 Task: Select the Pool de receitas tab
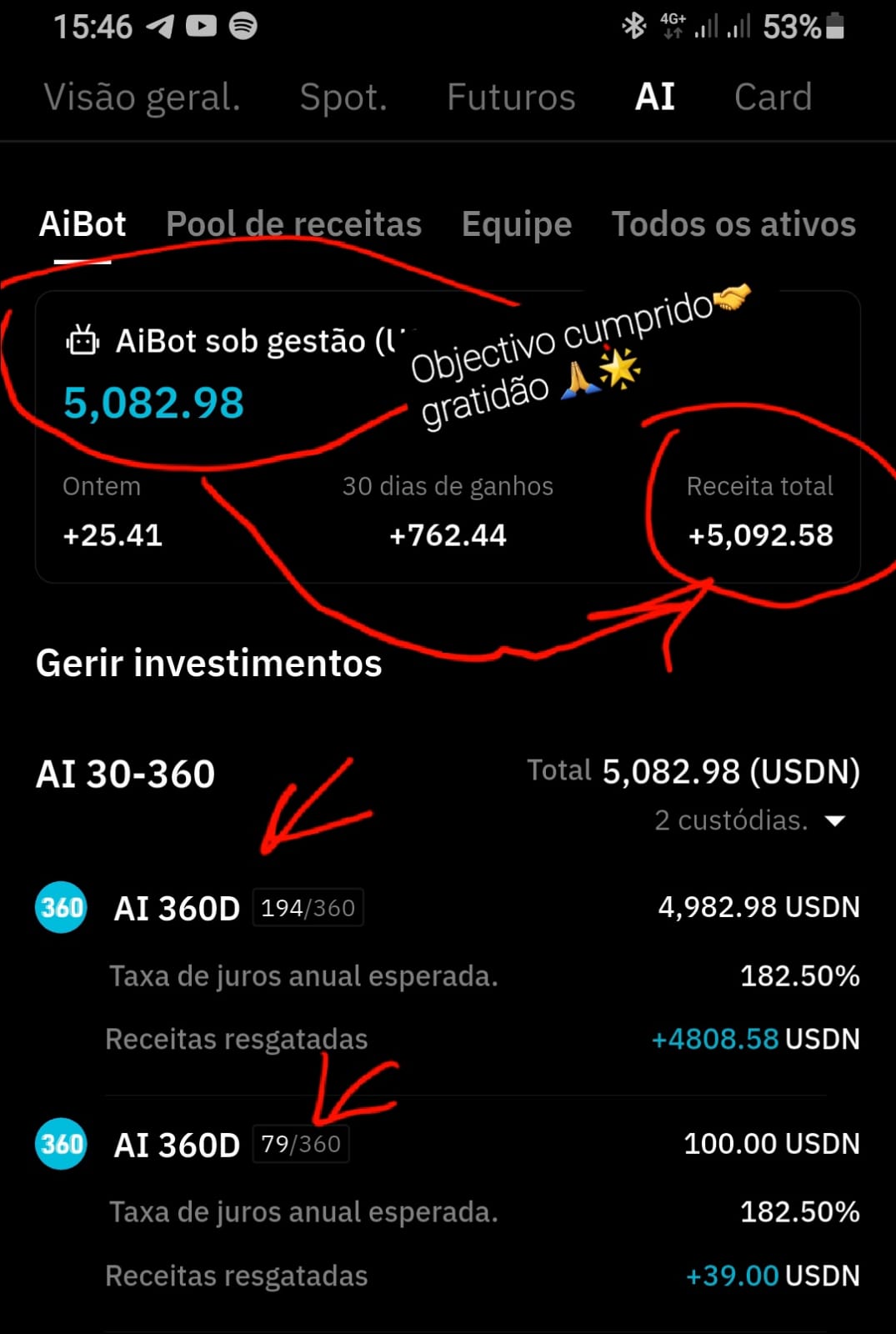293,223
